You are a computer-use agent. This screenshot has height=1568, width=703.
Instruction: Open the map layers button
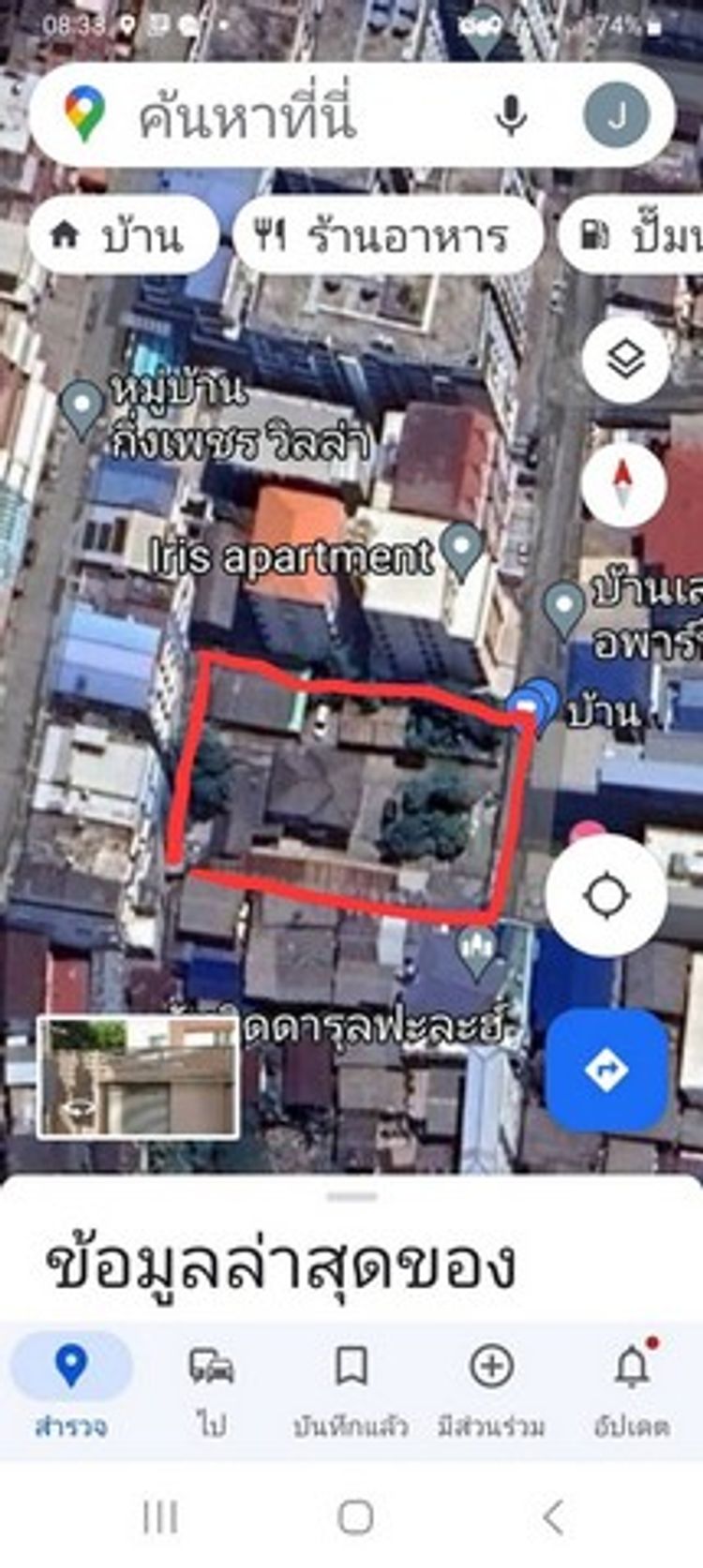tap(625, 360)
